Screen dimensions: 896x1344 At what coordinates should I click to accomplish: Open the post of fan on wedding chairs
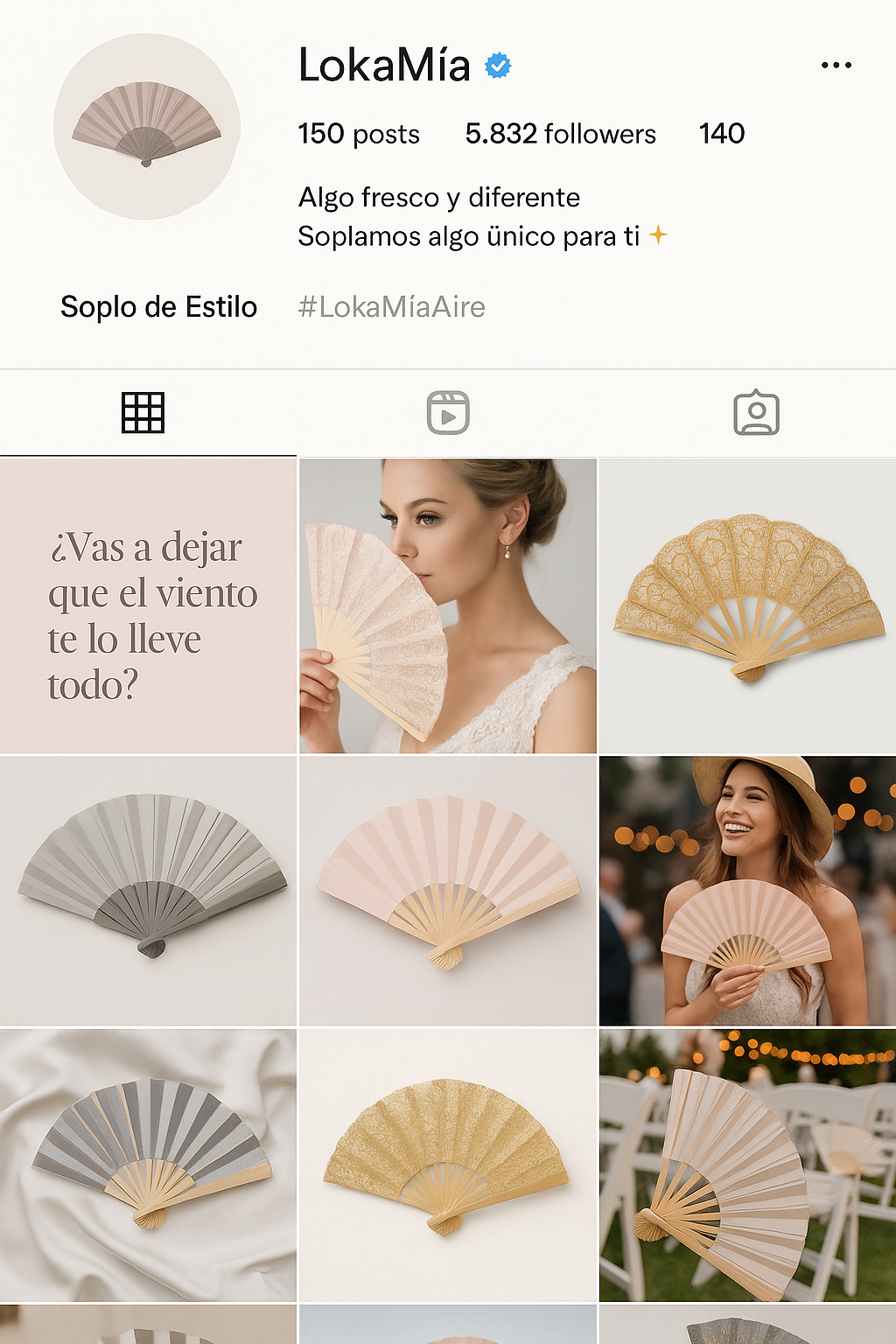(748, 1165)
